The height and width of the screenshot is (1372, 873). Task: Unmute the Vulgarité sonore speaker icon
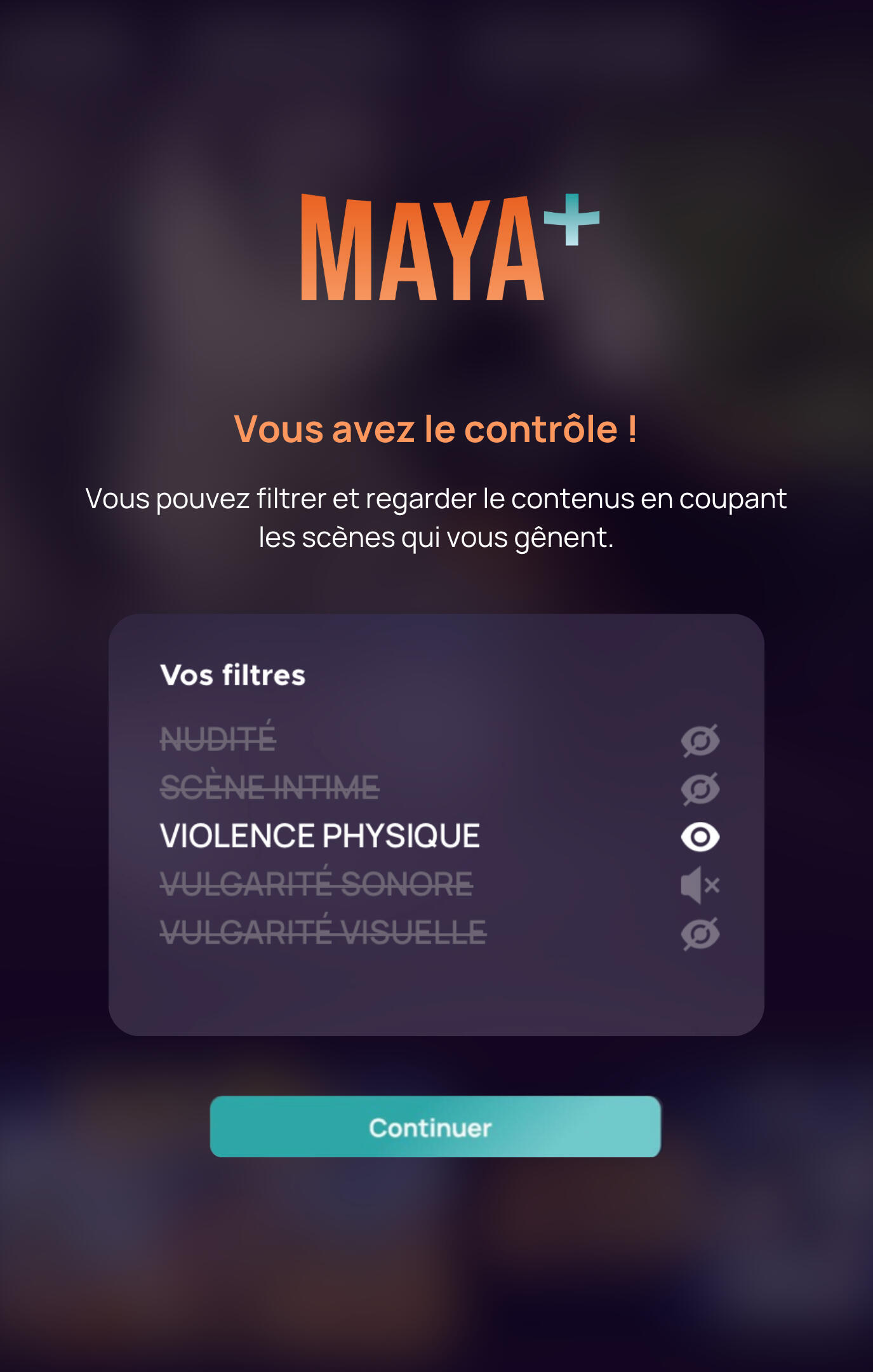point(700,885)
